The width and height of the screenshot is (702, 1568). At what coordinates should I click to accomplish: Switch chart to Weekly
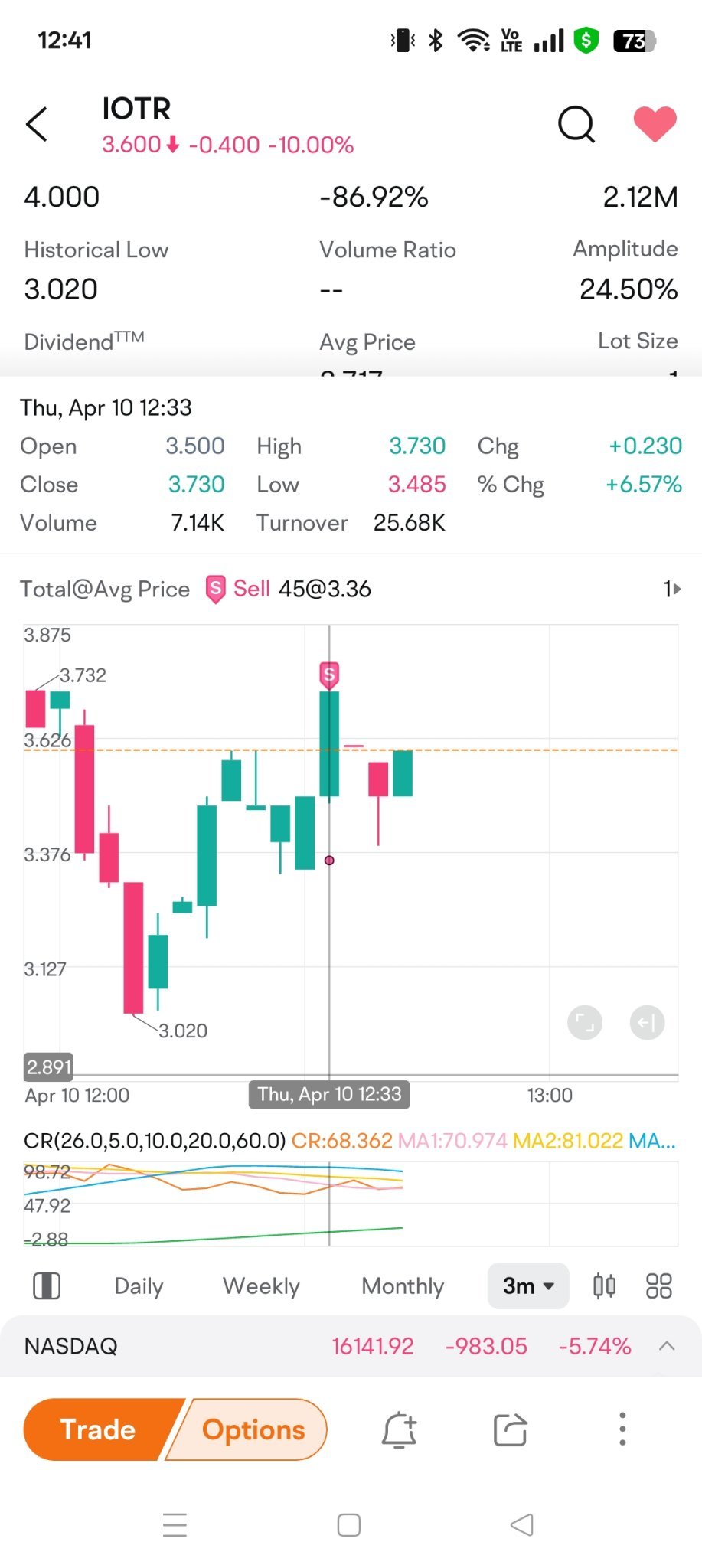click(261, 1285)
